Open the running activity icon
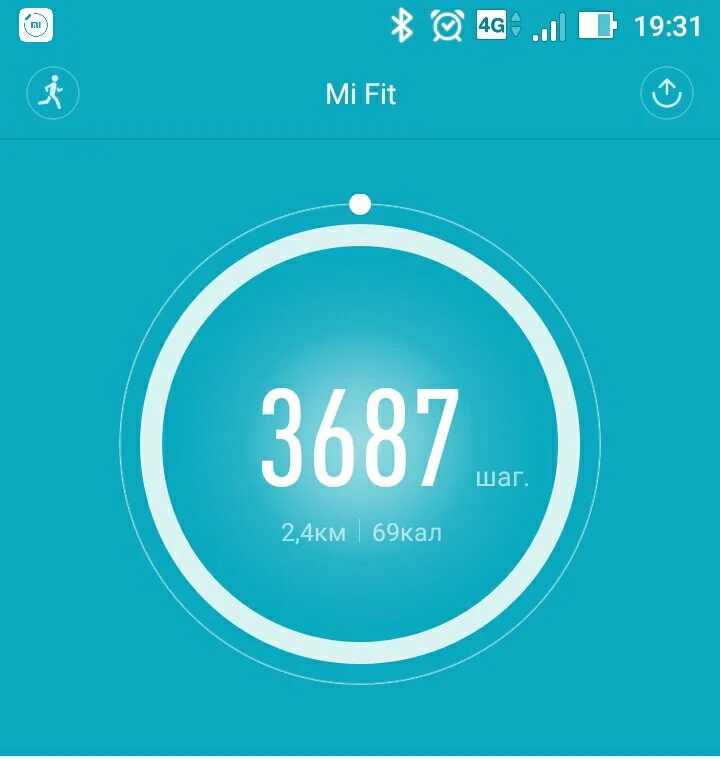Viewport: 720px width, 759px height. [52, 92]
